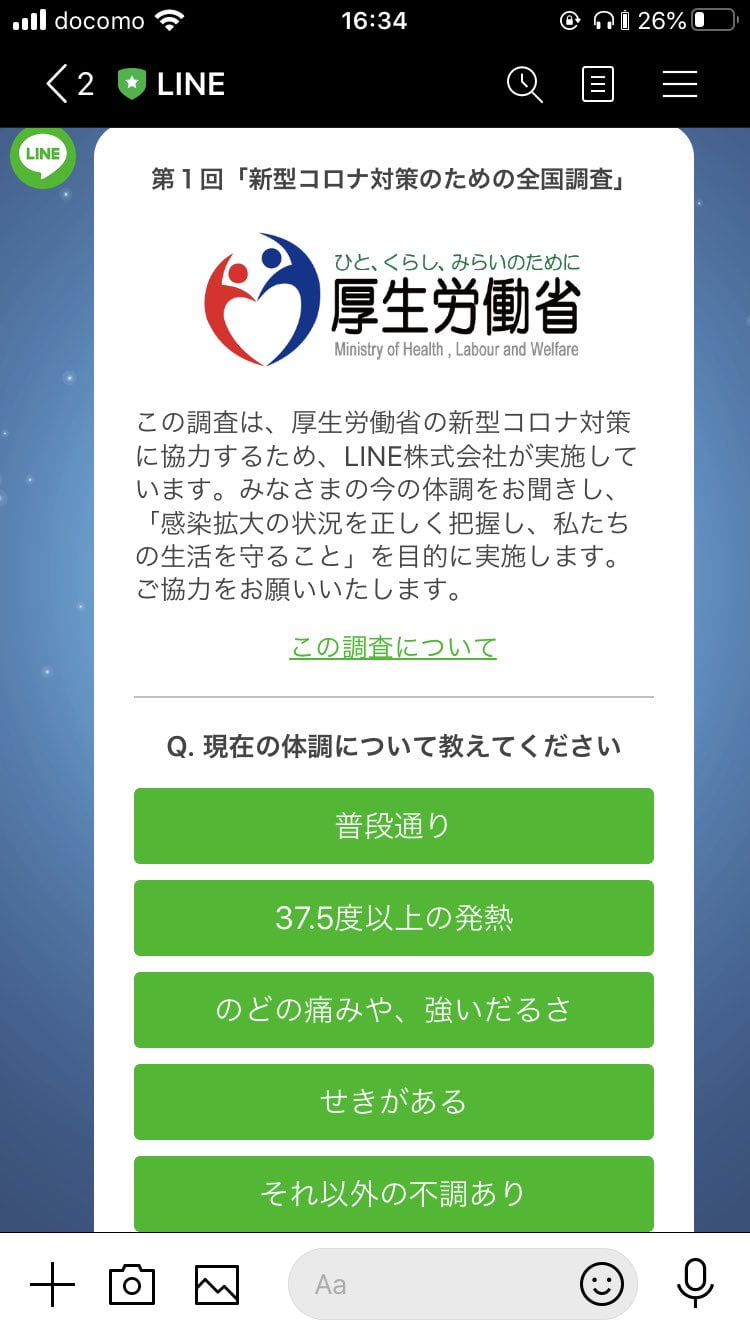Select のどの痛みや、強いだるさ
The image size is (750, 1334).
click(393, 1010)
